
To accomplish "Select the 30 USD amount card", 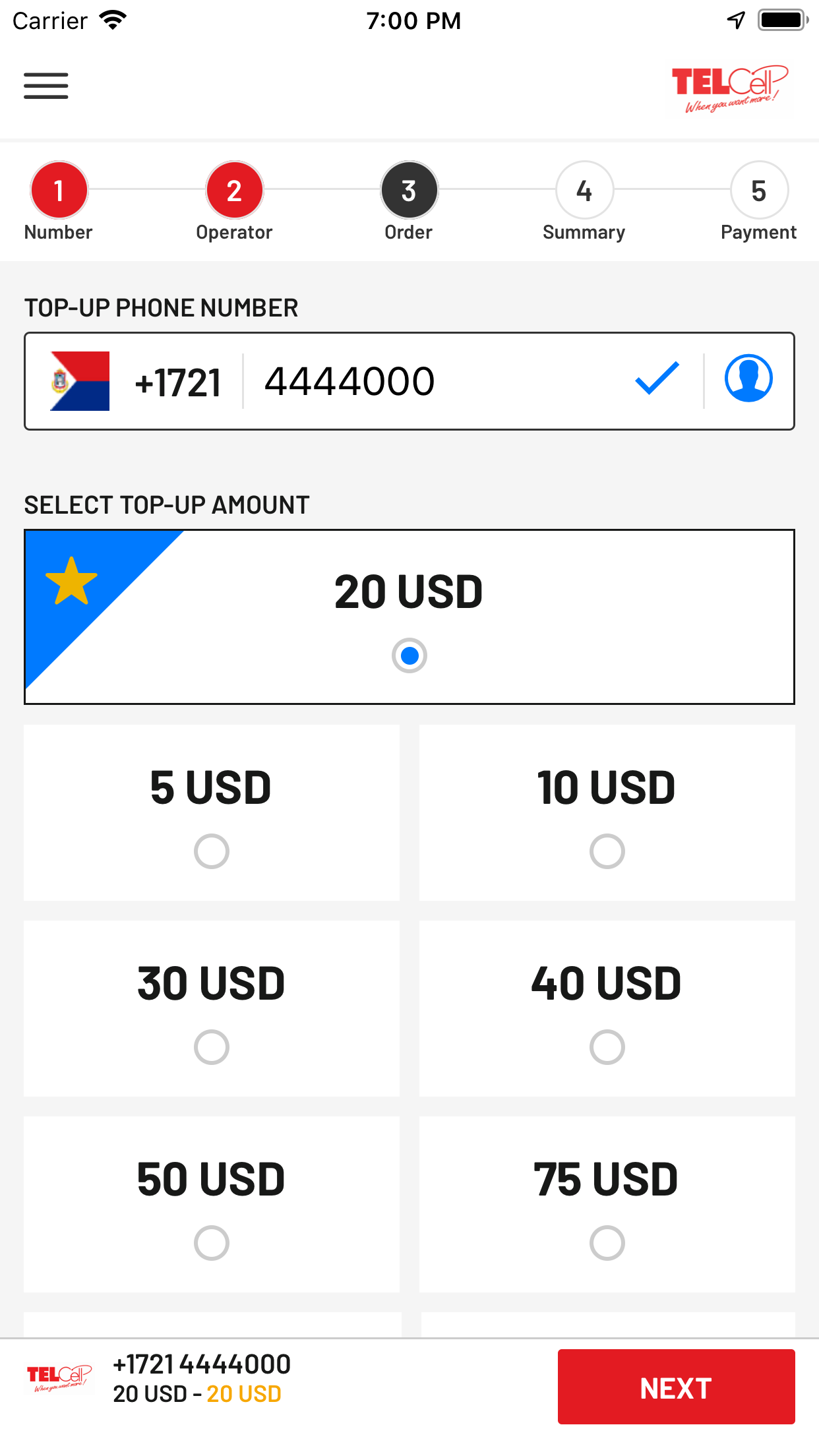I will [212, 1009].
